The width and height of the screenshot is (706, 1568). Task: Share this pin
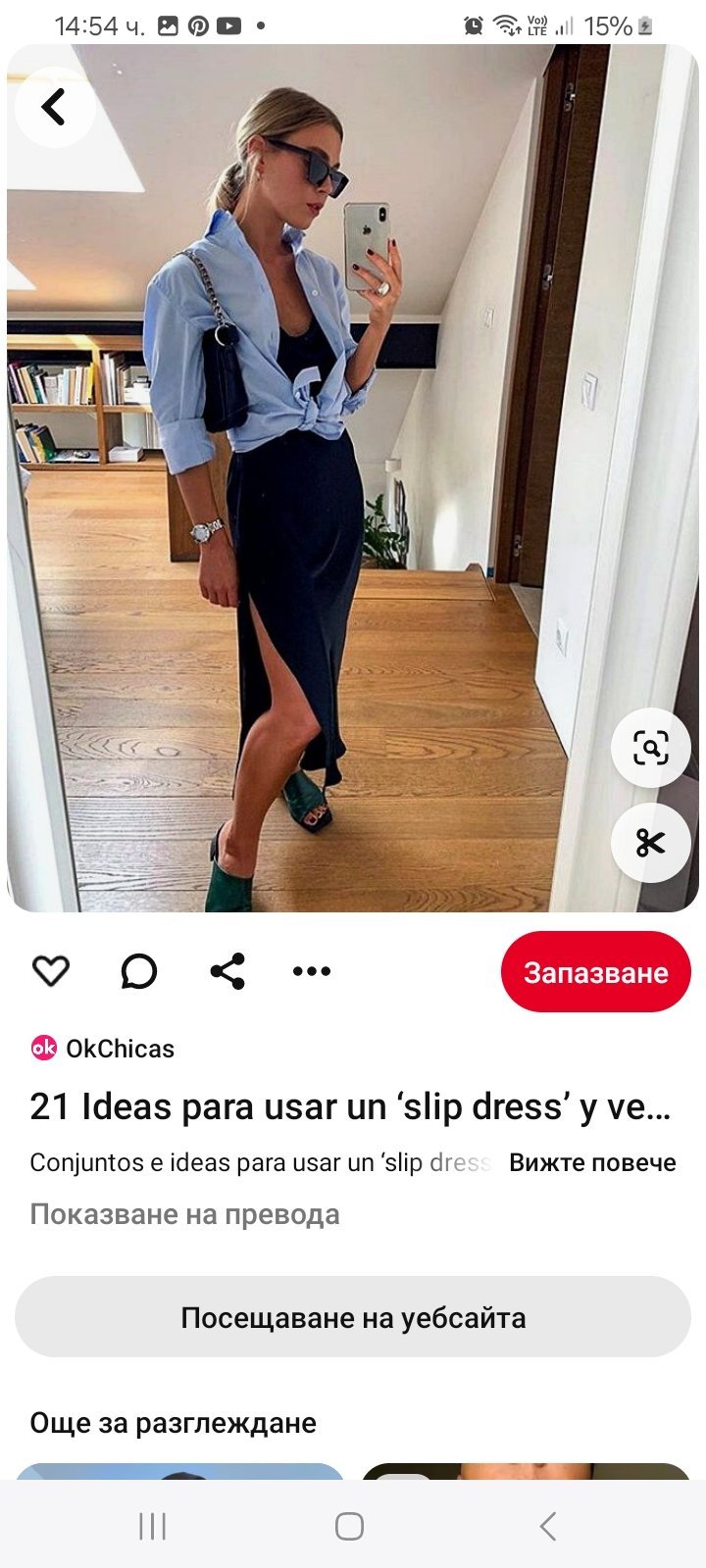pyautogui.click(x=227, y=971)
